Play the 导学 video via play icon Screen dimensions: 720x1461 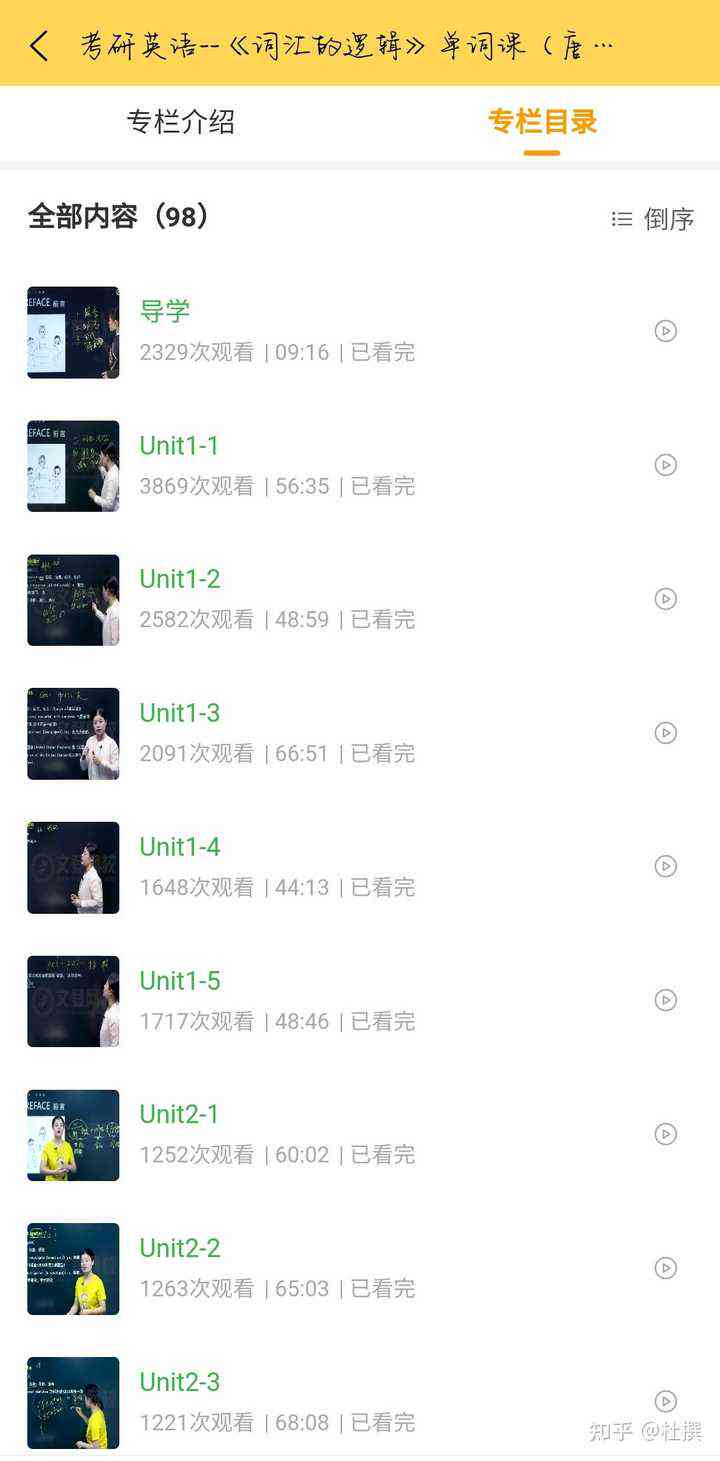click(665, 331)
